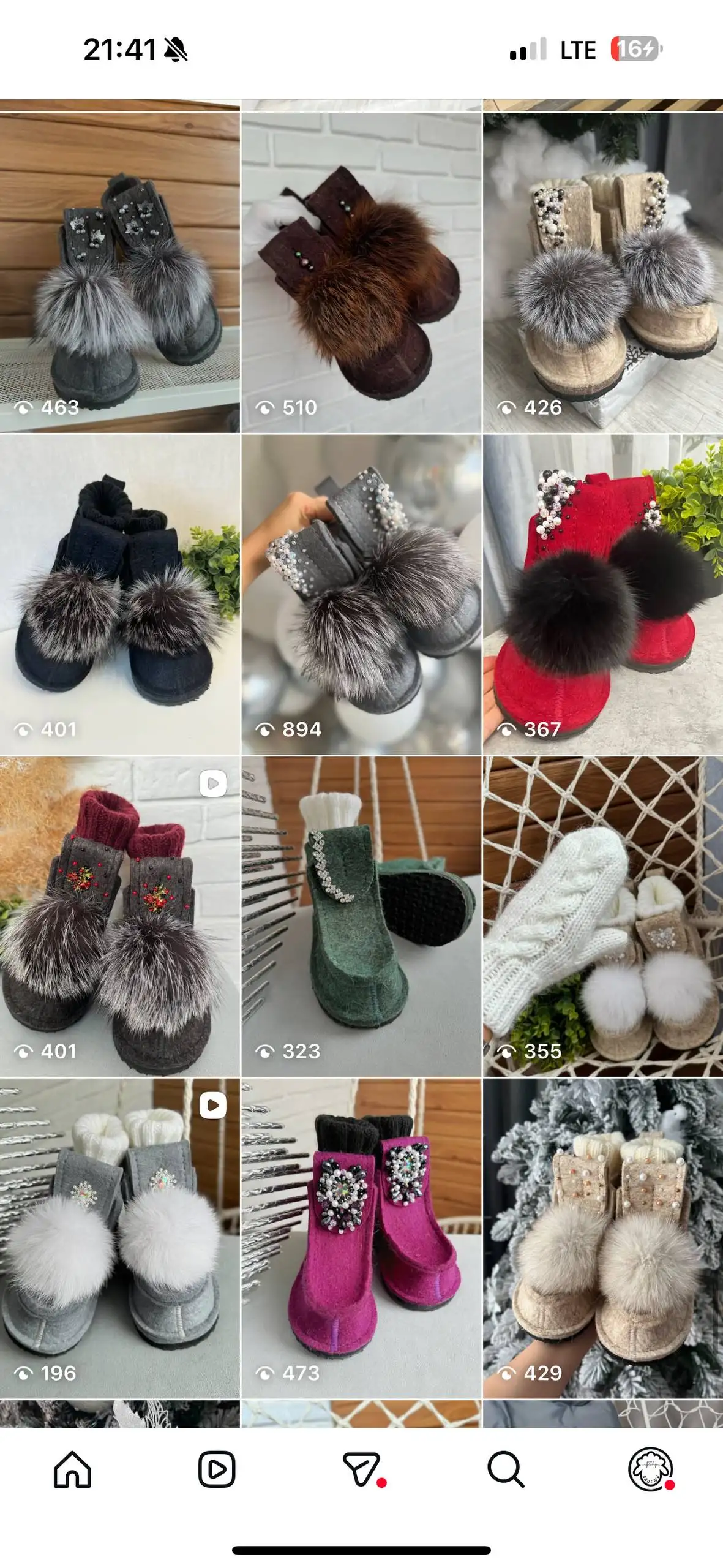View the beige pompom boots post with 429 views
Screen dimensions: 723x1568
click(x=603, y=1238)
